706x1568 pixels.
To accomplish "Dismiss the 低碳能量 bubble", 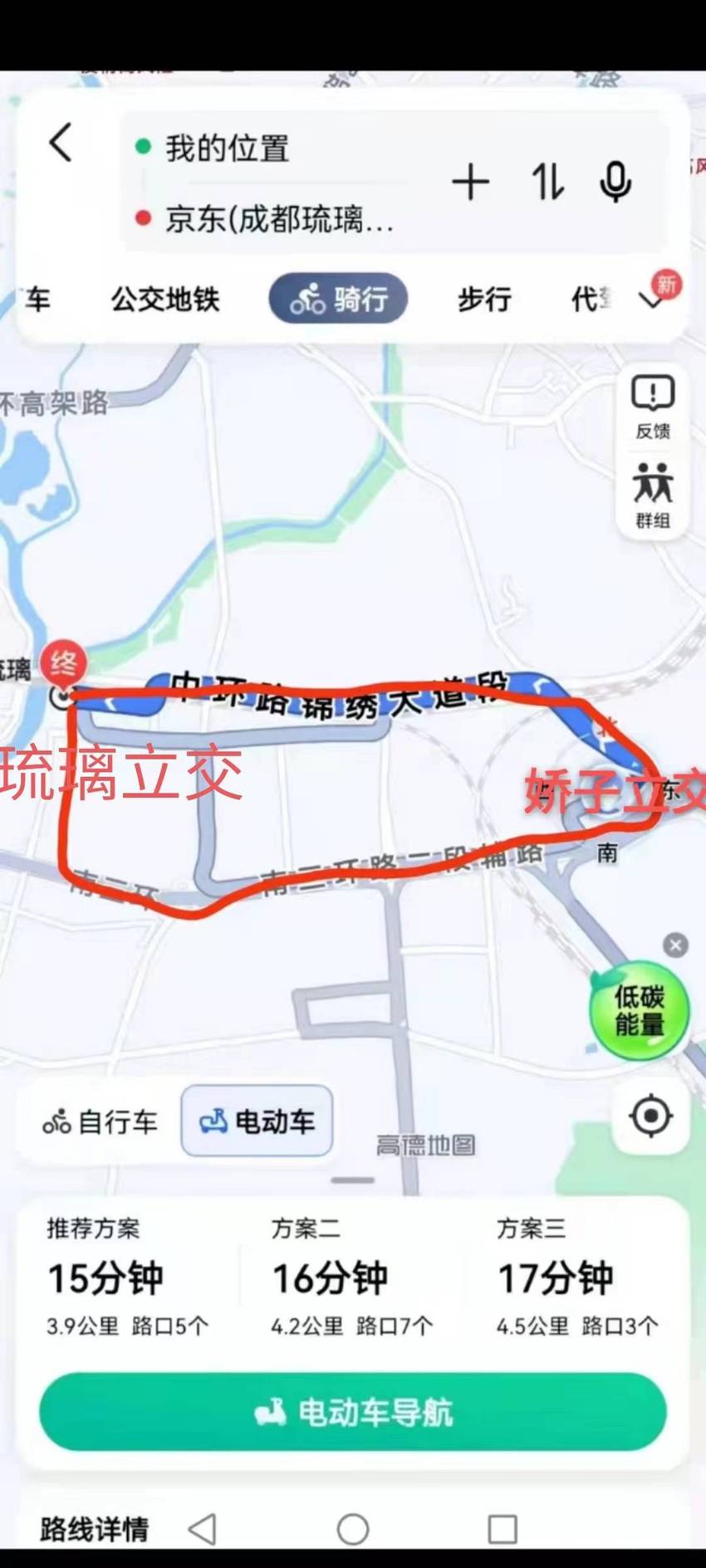I will [675, 945].
